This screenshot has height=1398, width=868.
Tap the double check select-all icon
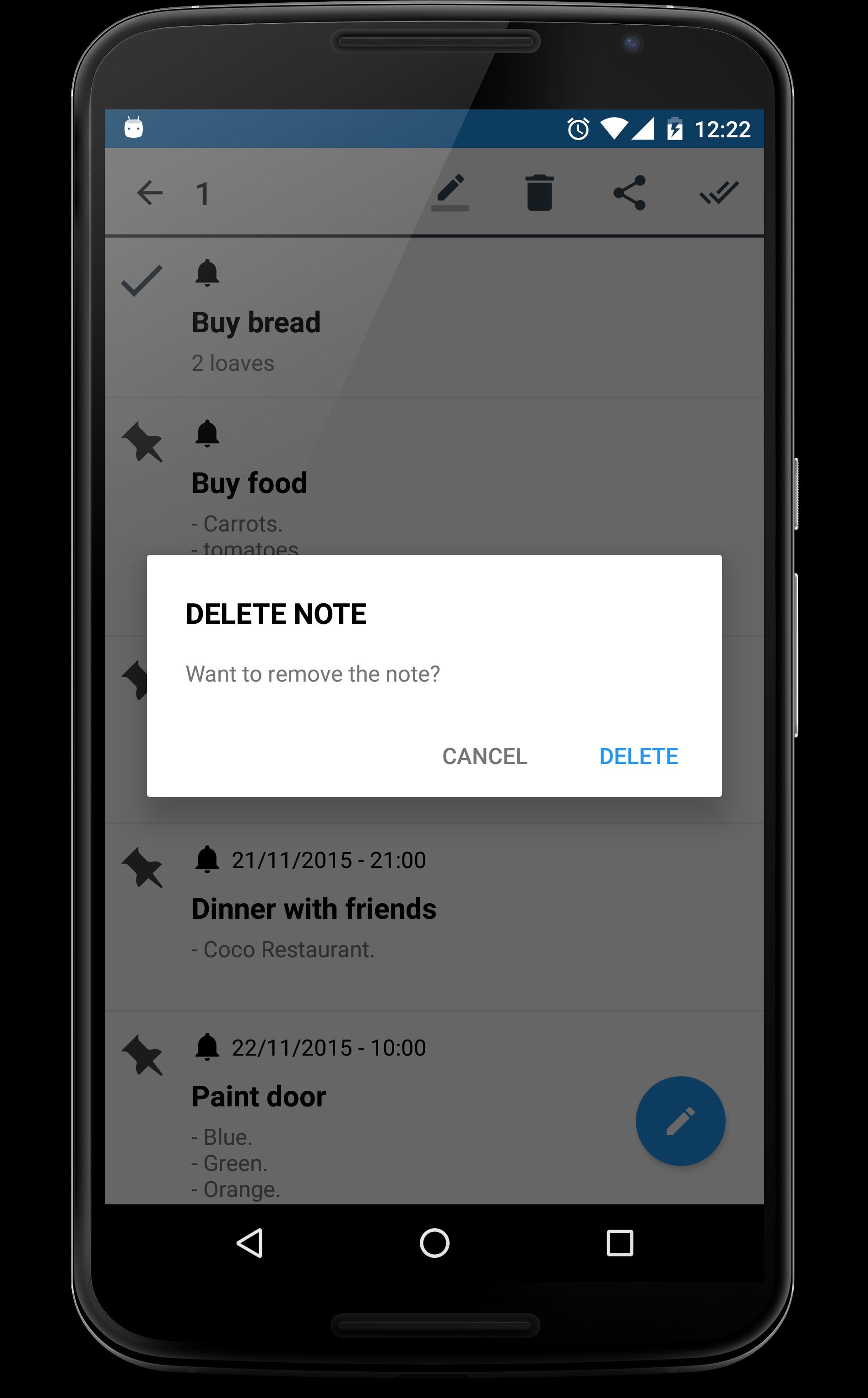pos(719,193)
